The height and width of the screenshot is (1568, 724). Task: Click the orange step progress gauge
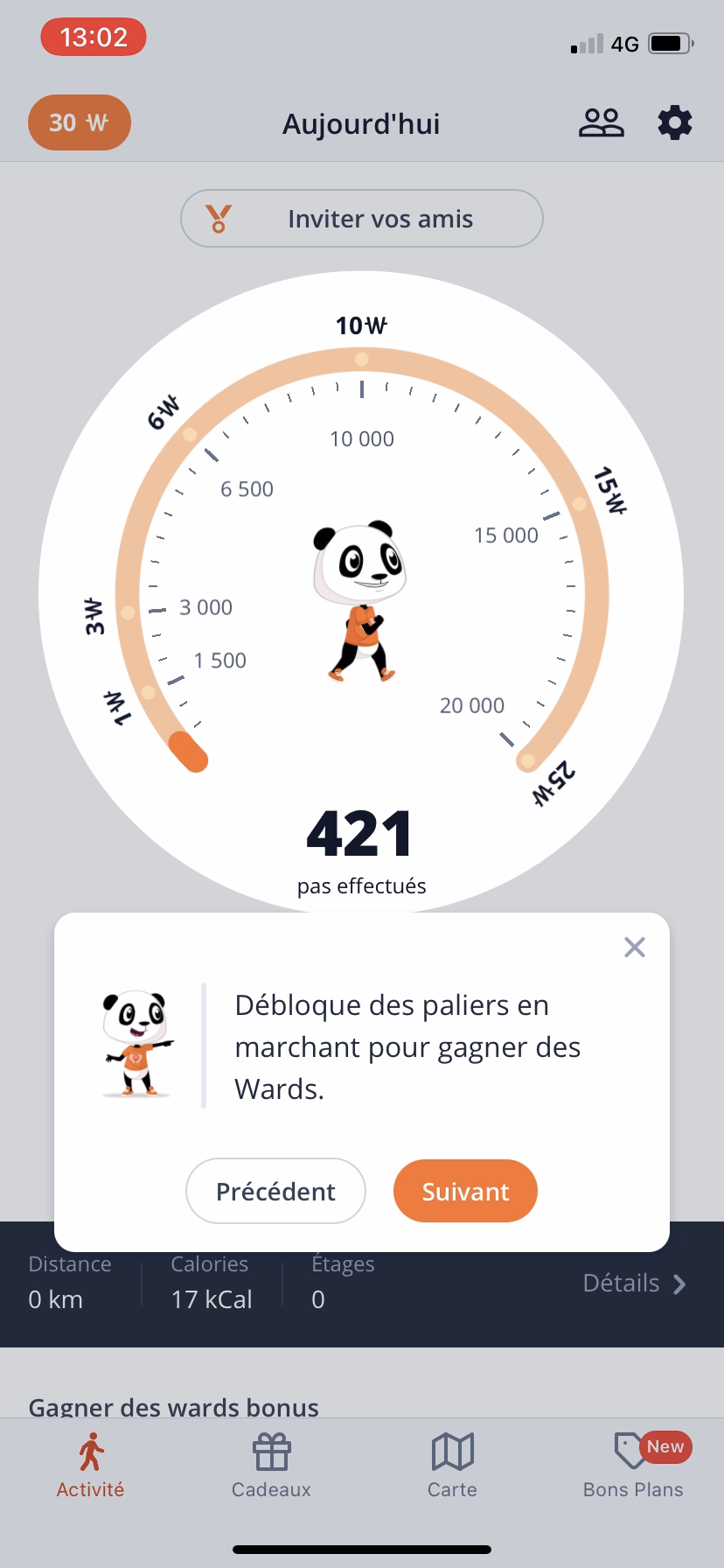[361, 357]
